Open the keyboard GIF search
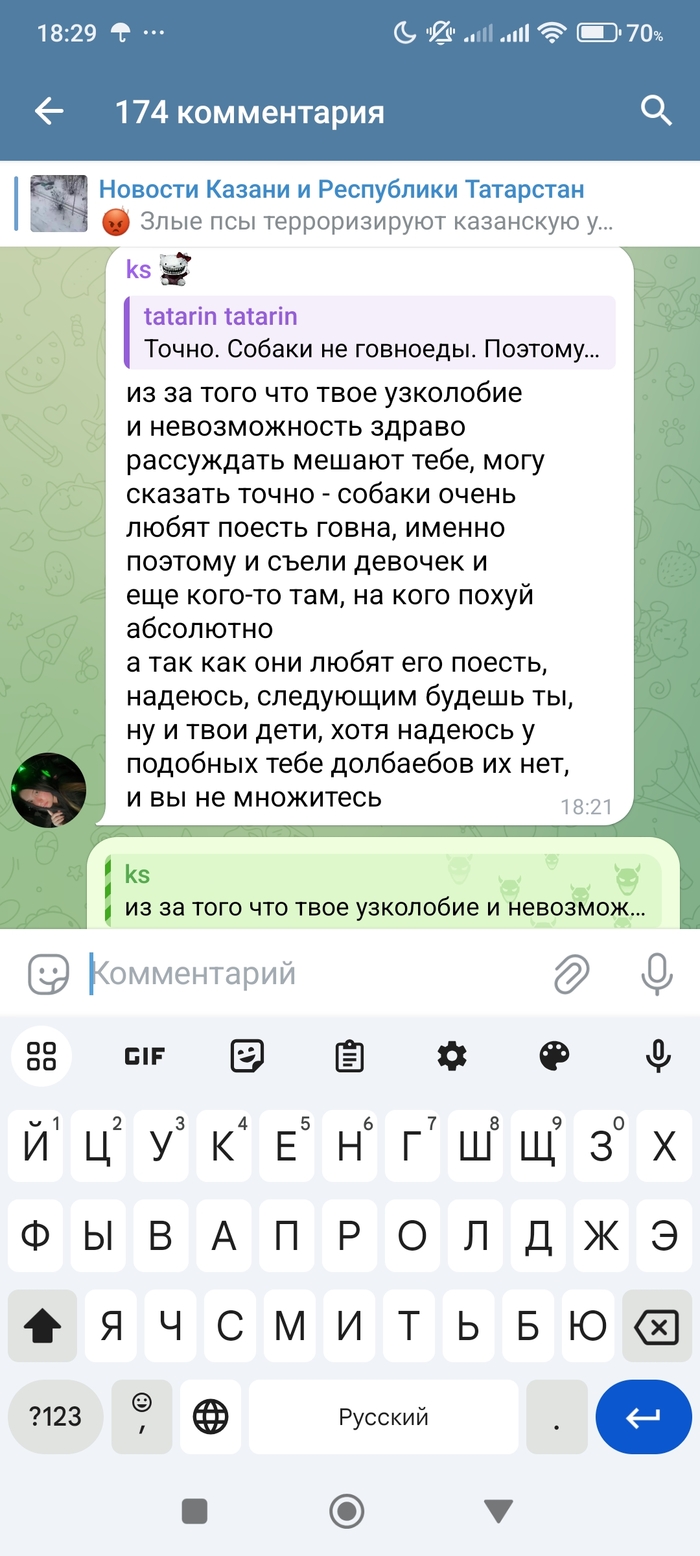The height and width of the screenshot is (1556, 700). coord(144,1056)
